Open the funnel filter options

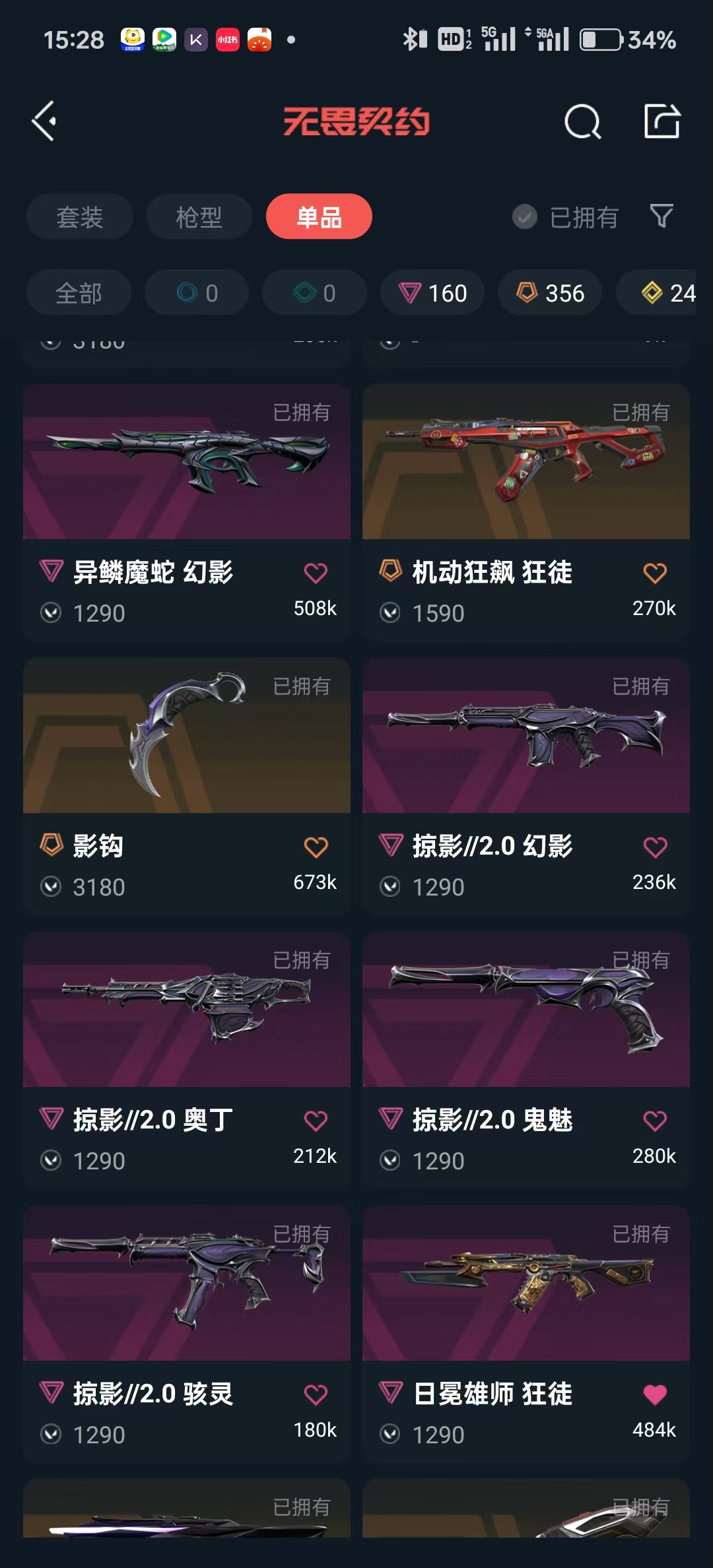662,216
